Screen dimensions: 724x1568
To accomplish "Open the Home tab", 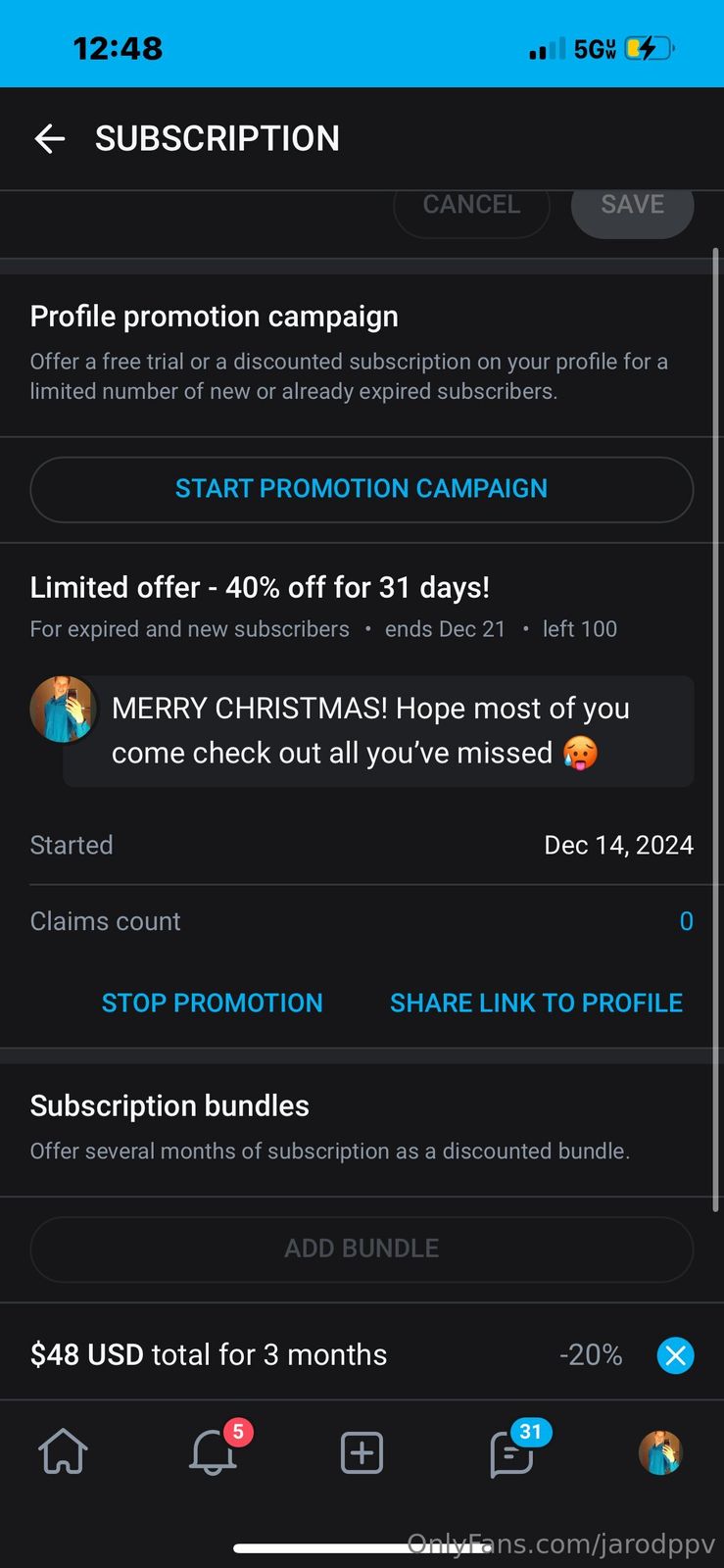I will [63, 1452].
